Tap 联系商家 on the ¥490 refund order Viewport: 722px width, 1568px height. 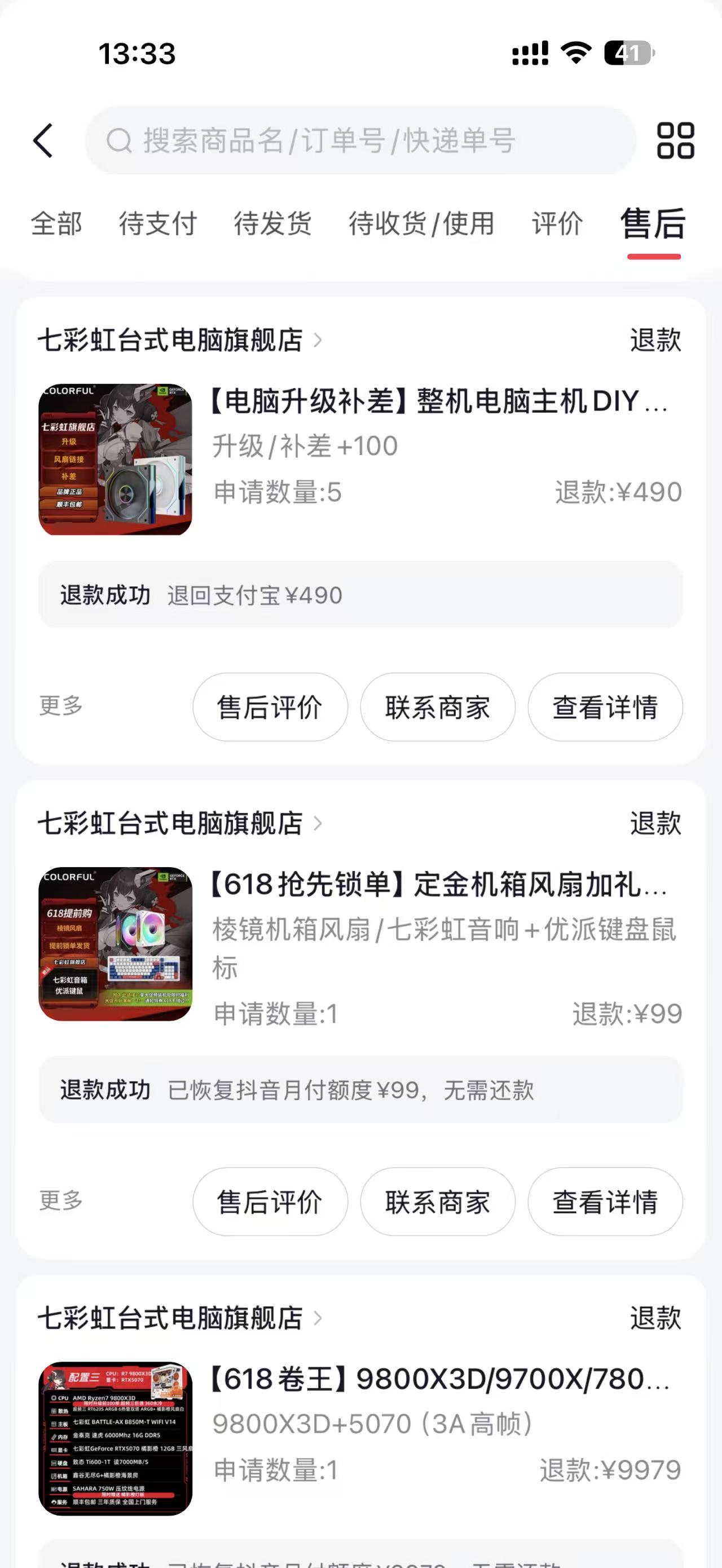pyautogui.click(x=438, y=706)
